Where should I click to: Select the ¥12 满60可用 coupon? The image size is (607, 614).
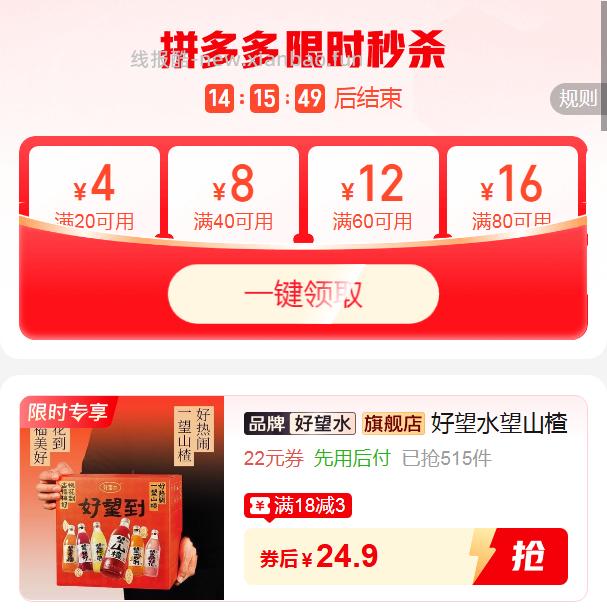[372, 194]
